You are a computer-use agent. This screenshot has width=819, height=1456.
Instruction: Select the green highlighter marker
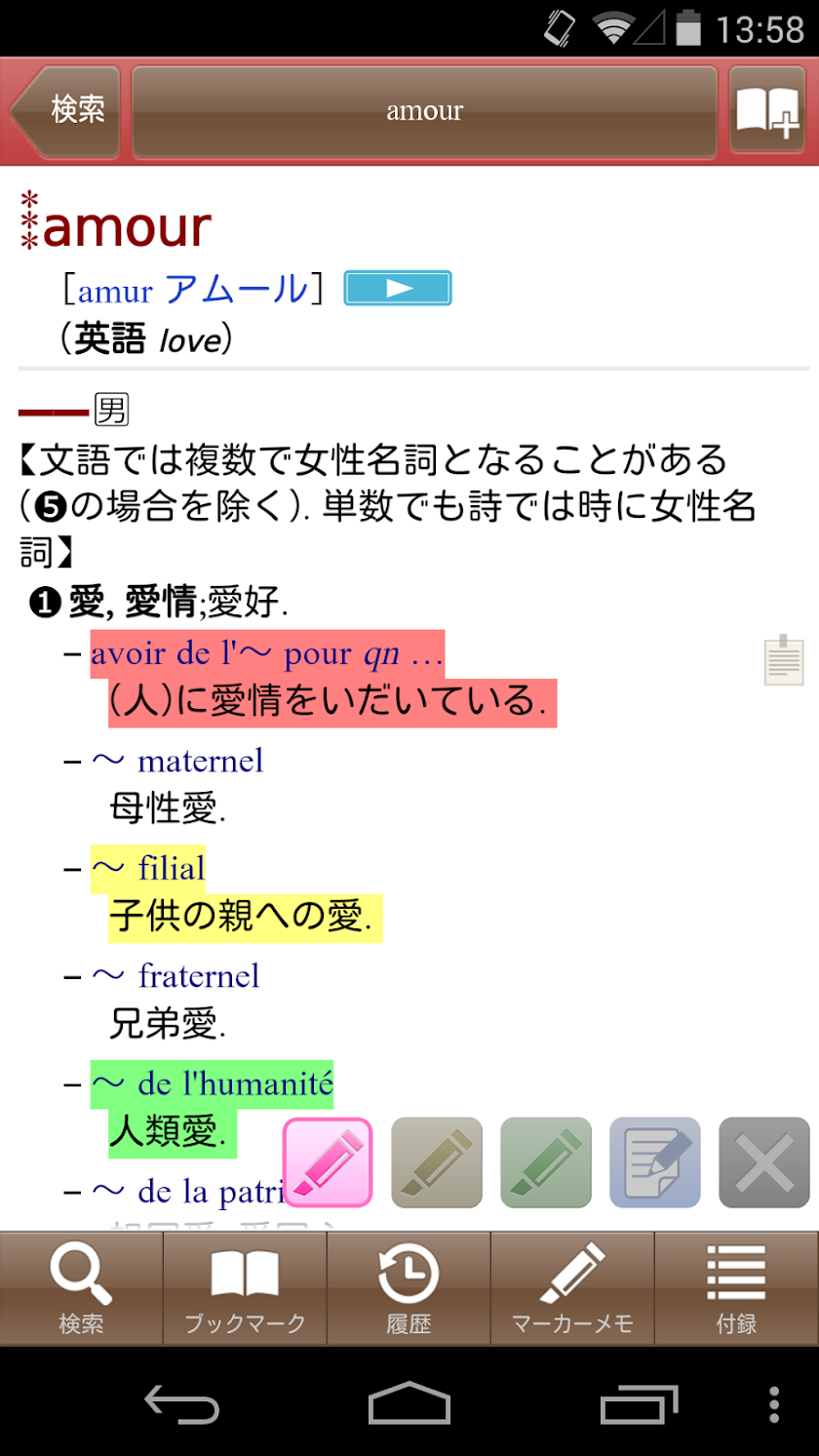pyautogui.click(x=546, y=1162)
